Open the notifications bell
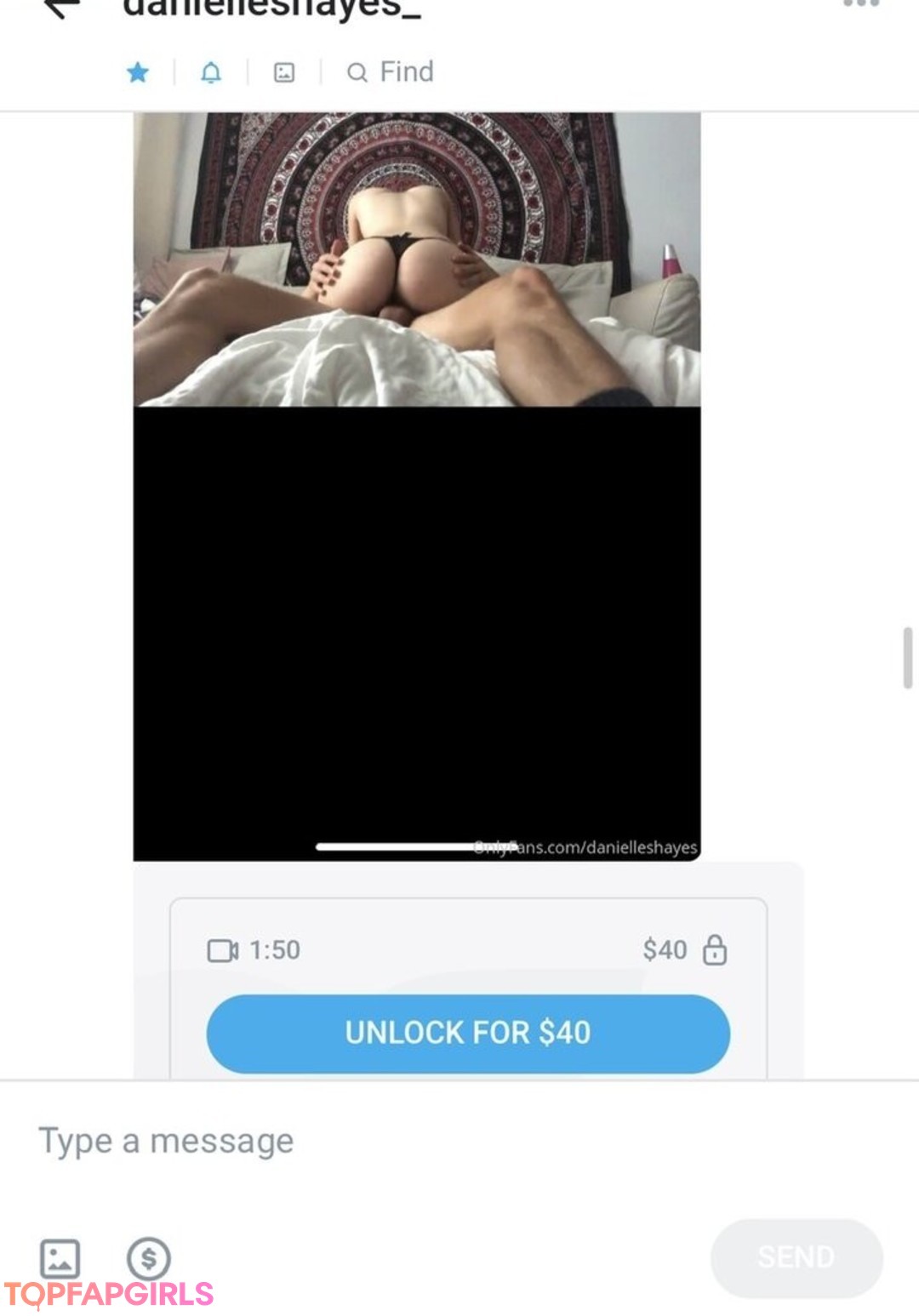This screenshot has width=919, height=1316. (211, 73)
